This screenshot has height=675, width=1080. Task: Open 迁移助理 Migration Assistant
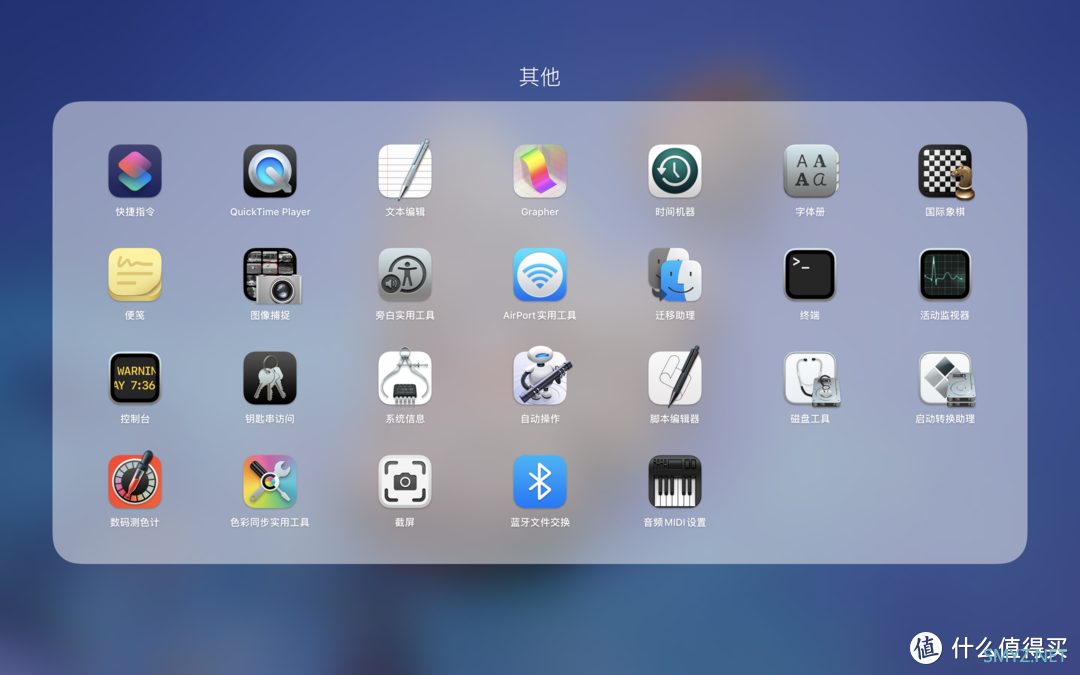(675, 275)
